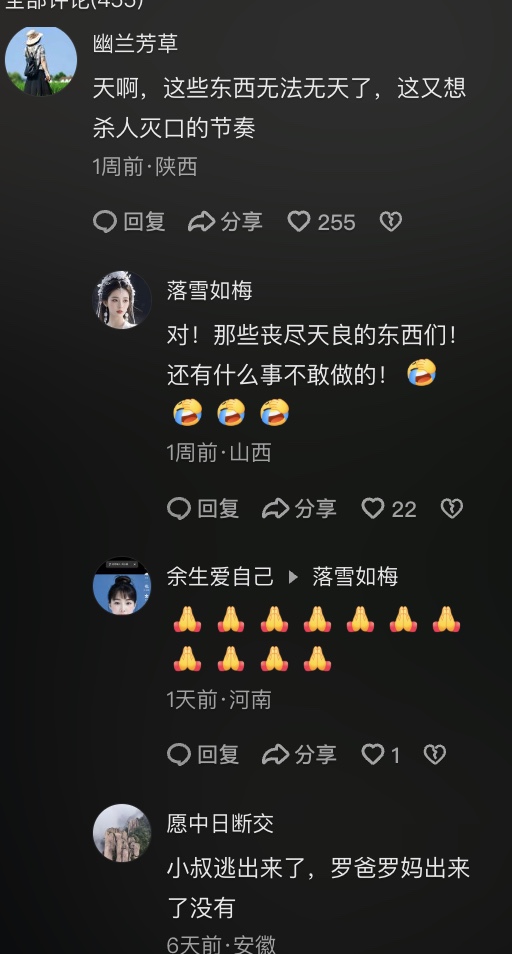This screenshot has width=512, height=954.
Task: Share 余生爱自己's comment
Action: (299, 754)
